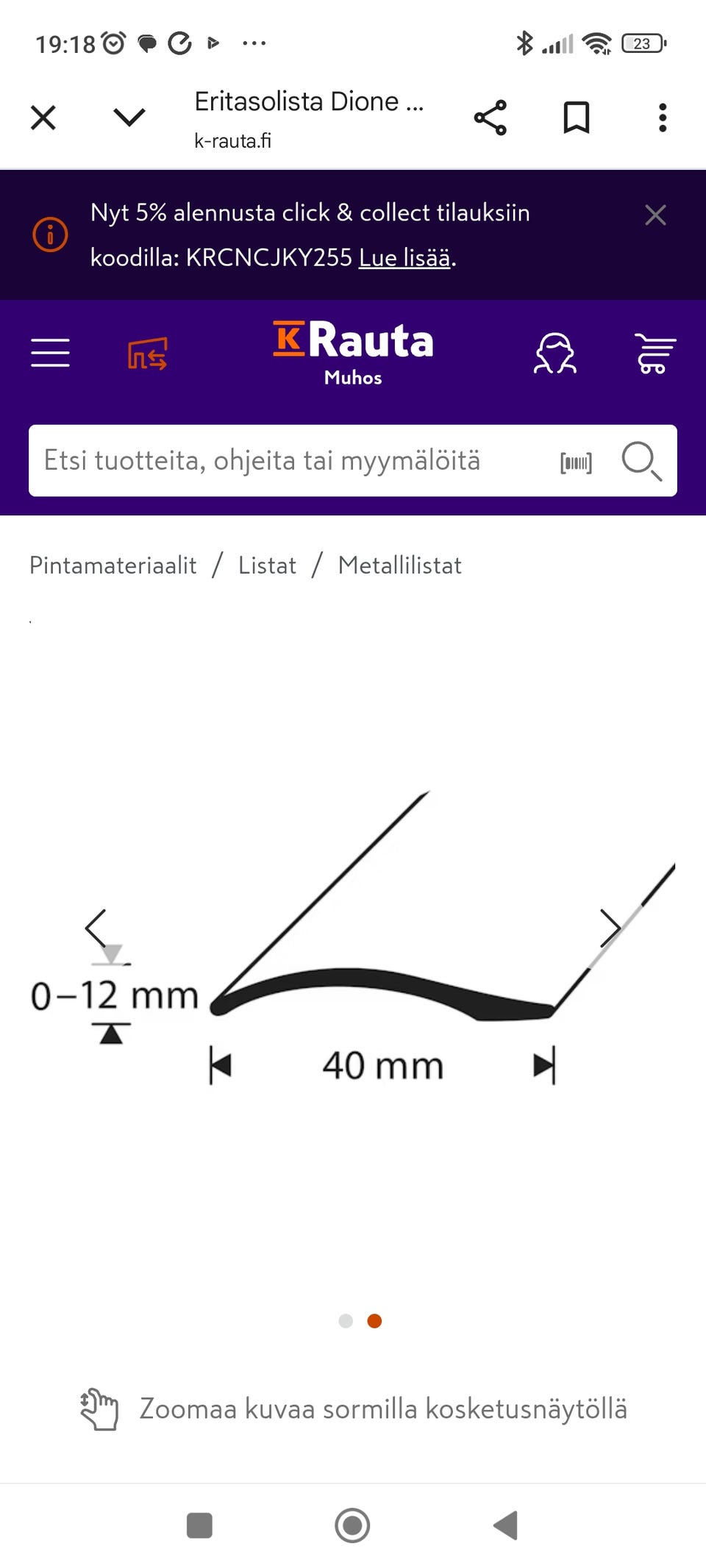
Task: Expand the page with the down chevron
Action: (128, 116)
